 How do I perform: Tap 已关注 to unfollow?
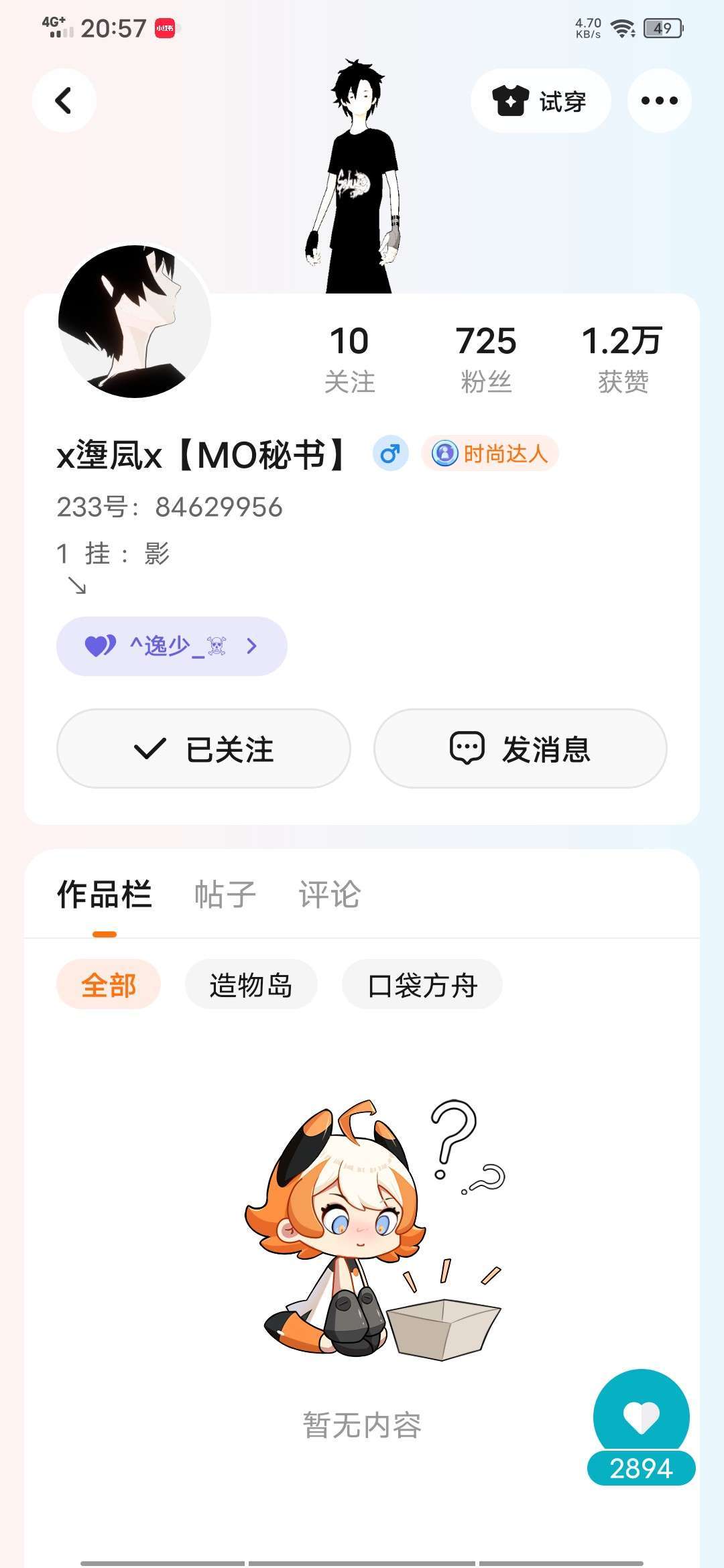tap(204, 748)
